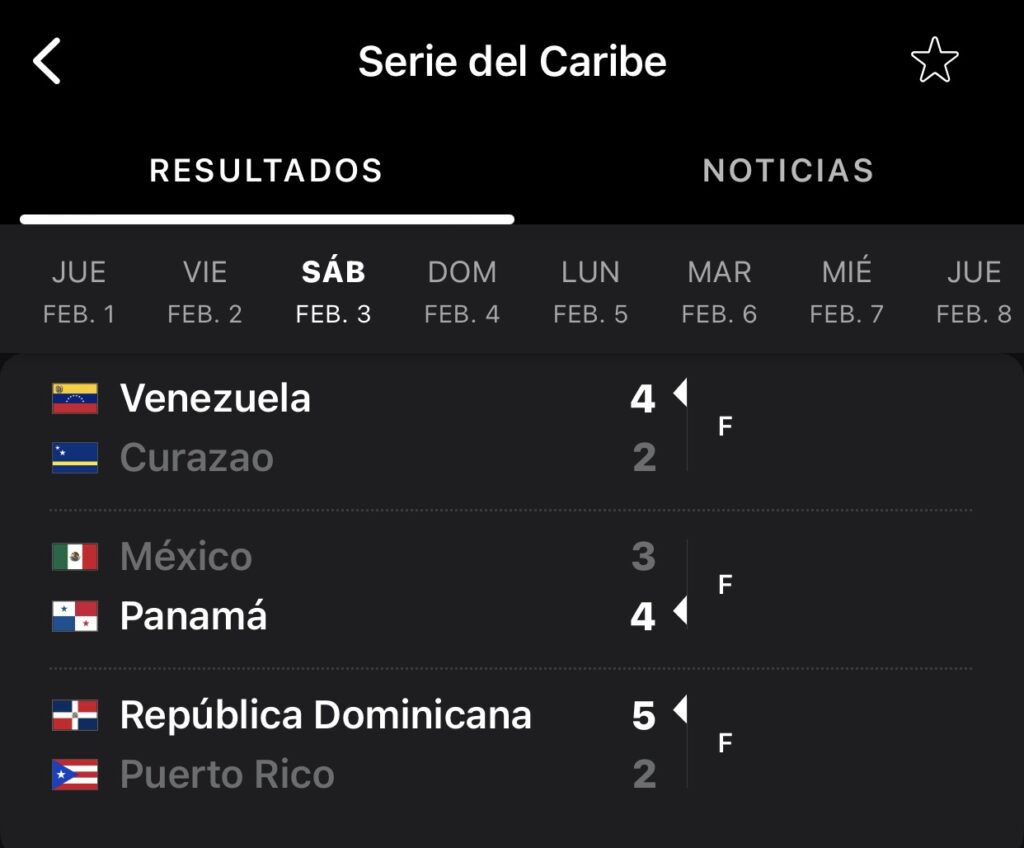Open the Venezuela vs Curazao game
Viewport: 1024px width, 848px height.
[x=511, y=427]
